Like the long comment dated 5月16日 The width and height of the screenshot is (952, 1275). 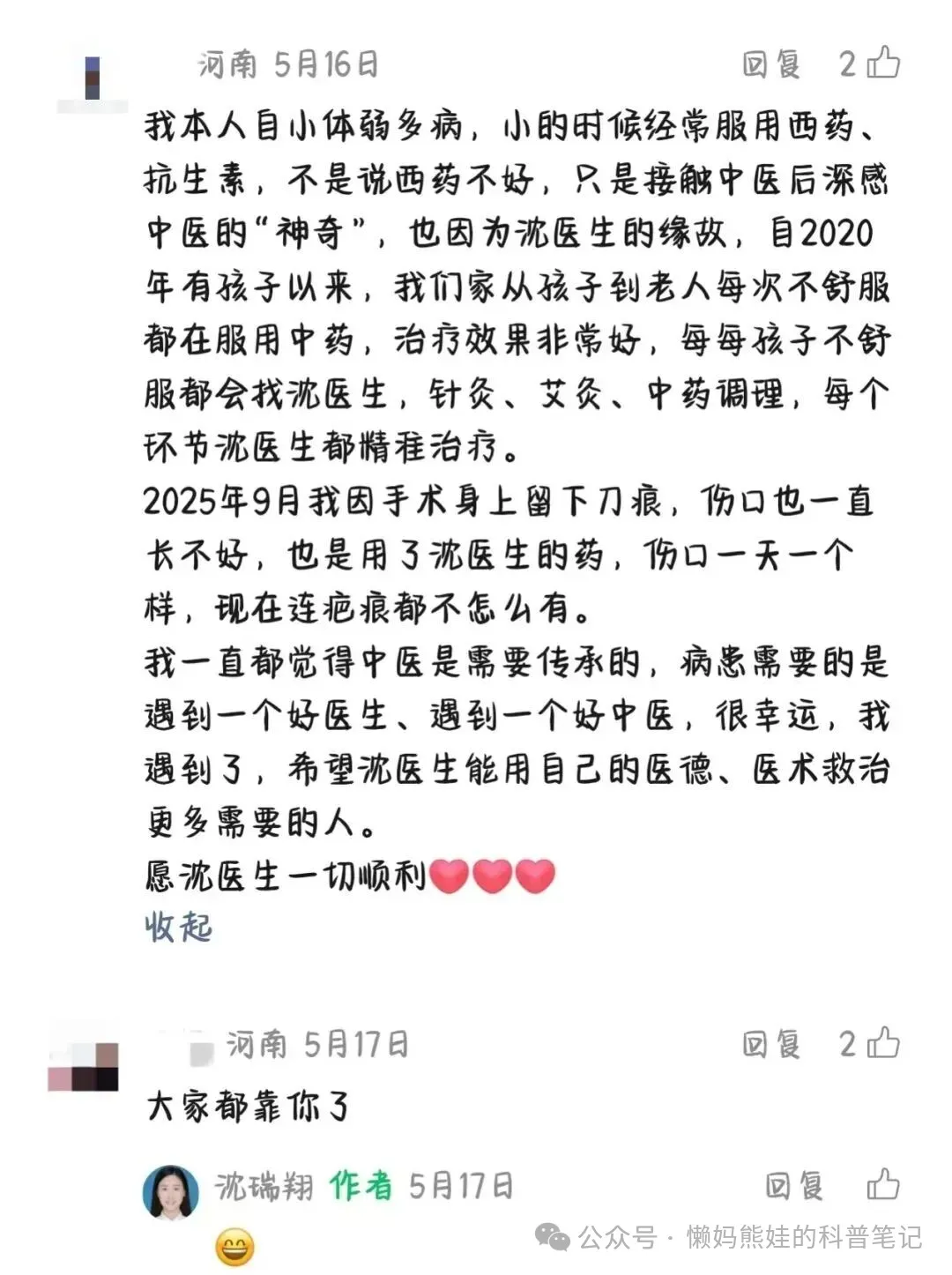882,63
